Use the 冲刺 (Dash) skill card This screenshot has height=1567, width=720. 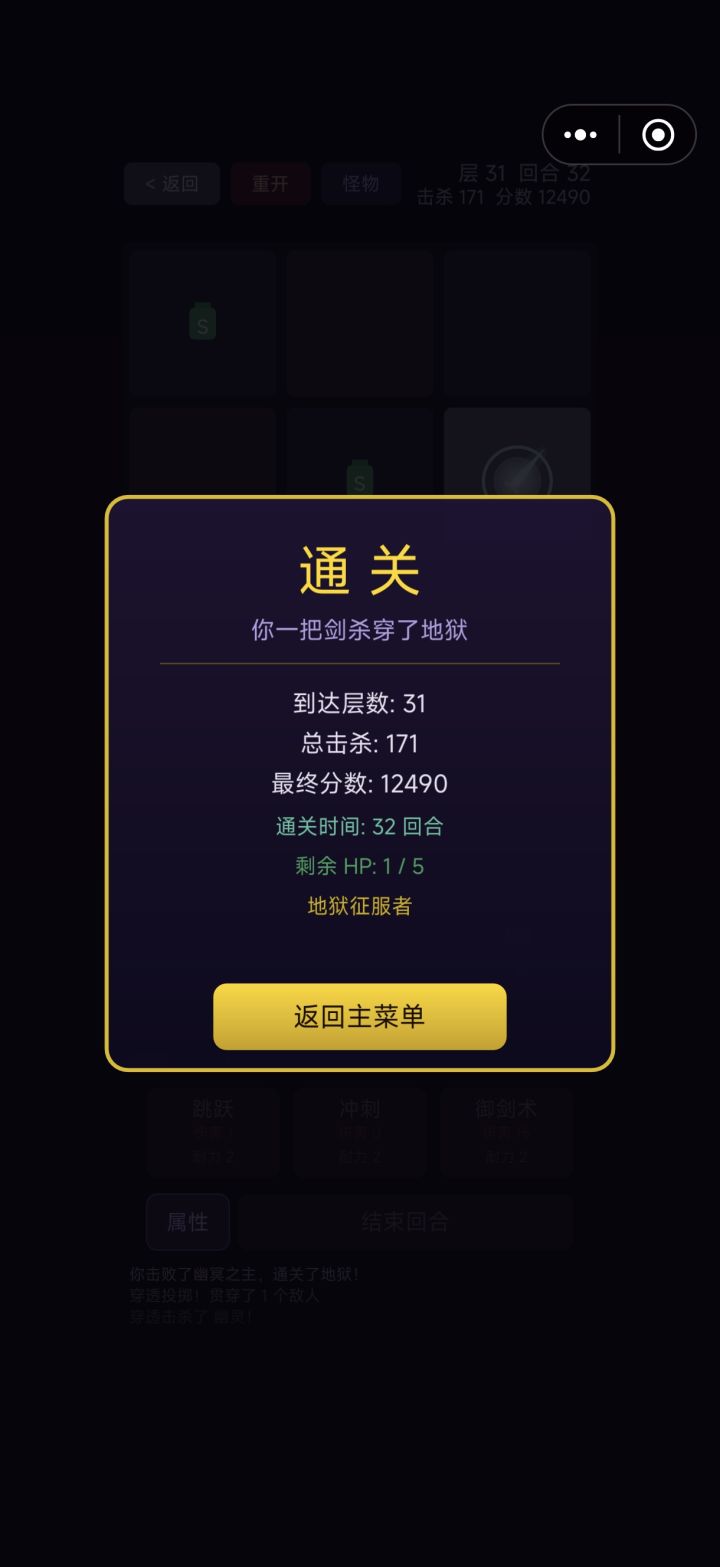[x=359, y=1131]
